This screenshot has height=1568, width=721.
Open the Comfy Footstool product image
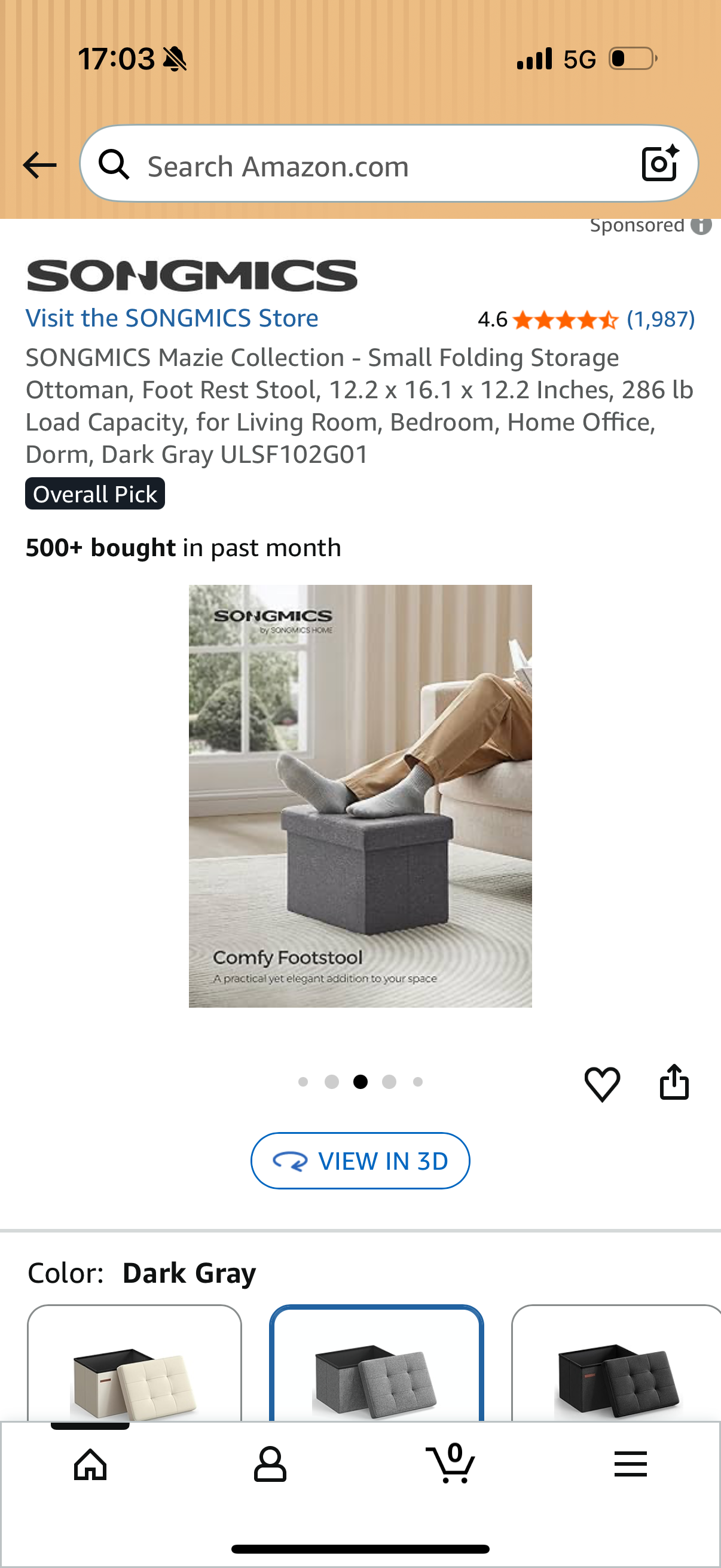click(x=360, y=796)
